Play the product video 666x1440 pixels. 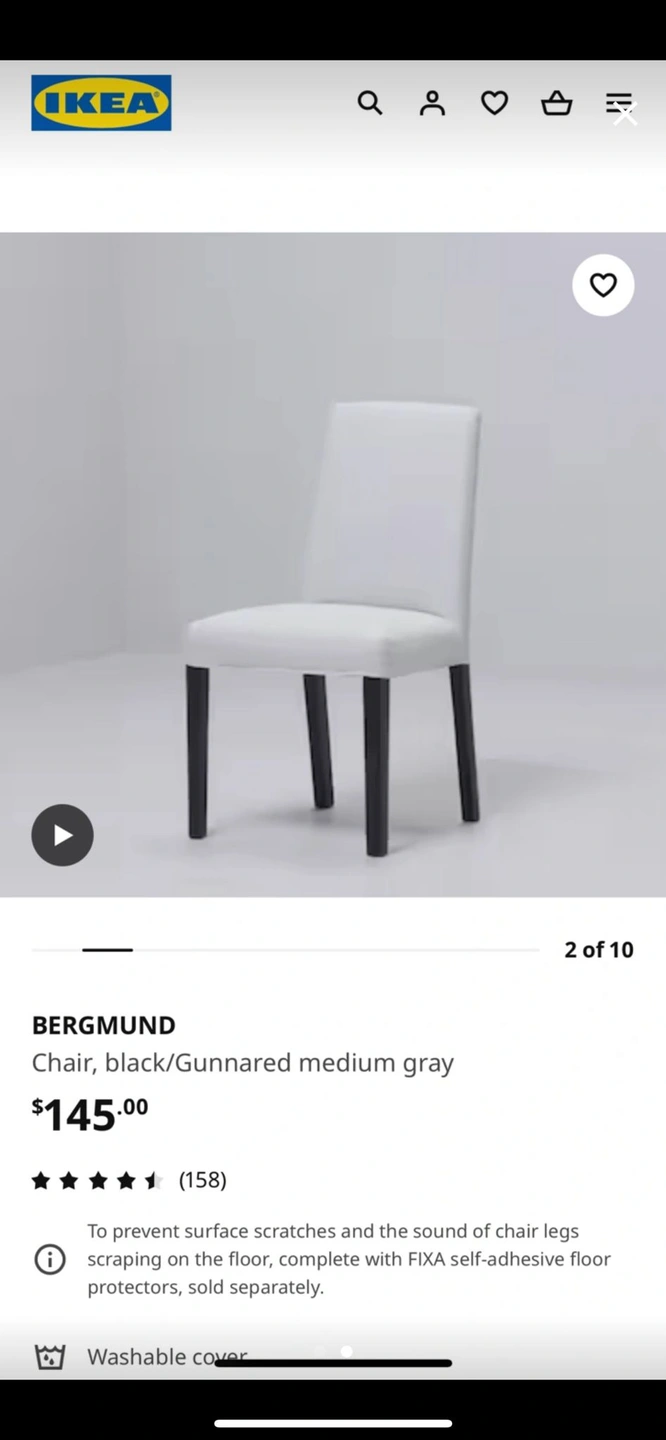click(x=62, y=835)
